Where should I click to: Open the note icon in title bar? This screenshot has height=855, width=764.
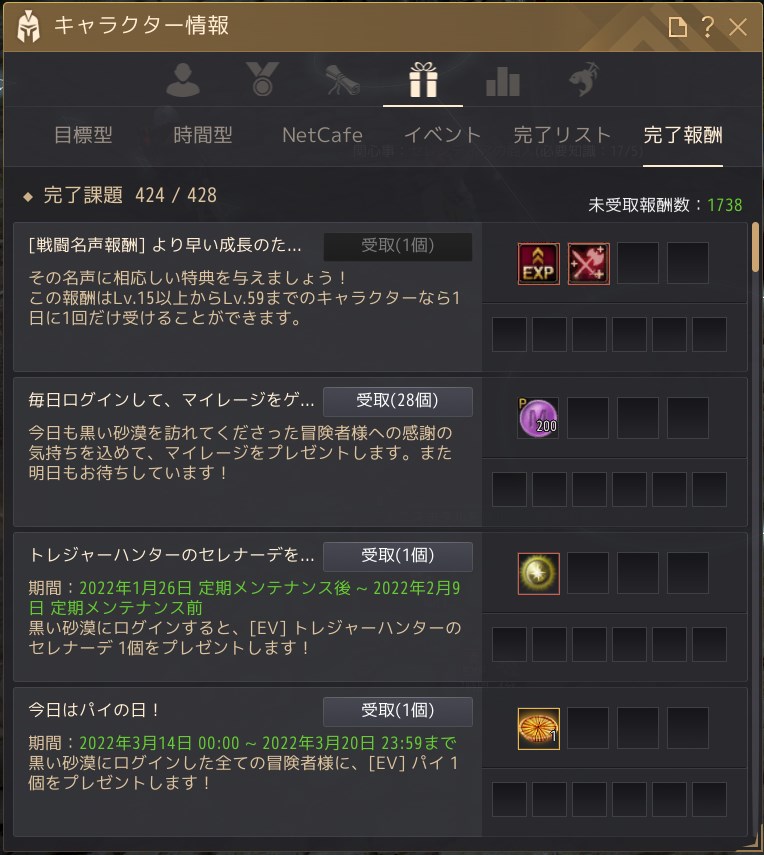tap(678, 27)
